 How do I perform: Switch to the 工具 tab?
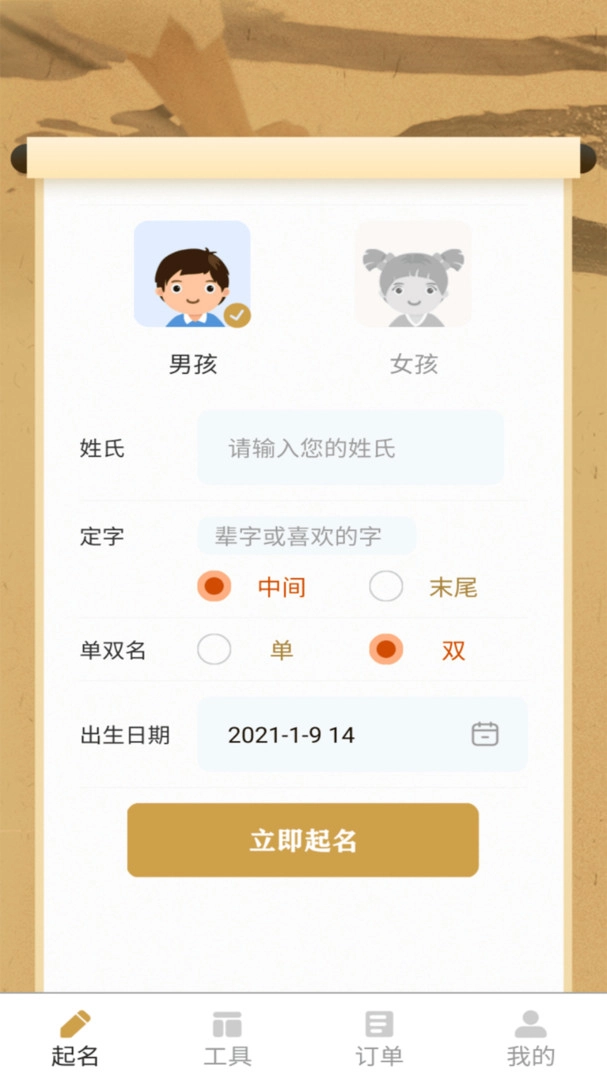227,1038
